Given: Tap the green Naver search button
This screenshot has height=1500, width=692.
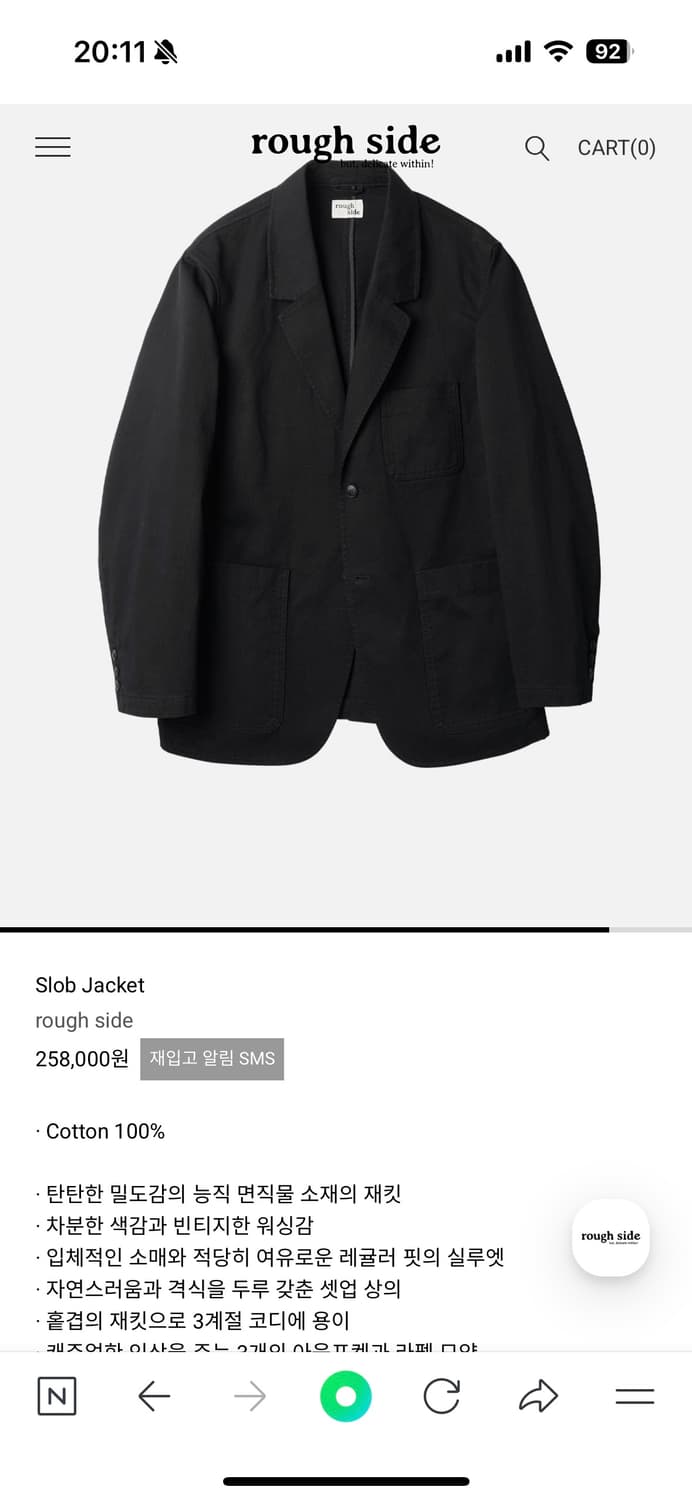Looking at the screenshot, I should tap(346, 1396).
